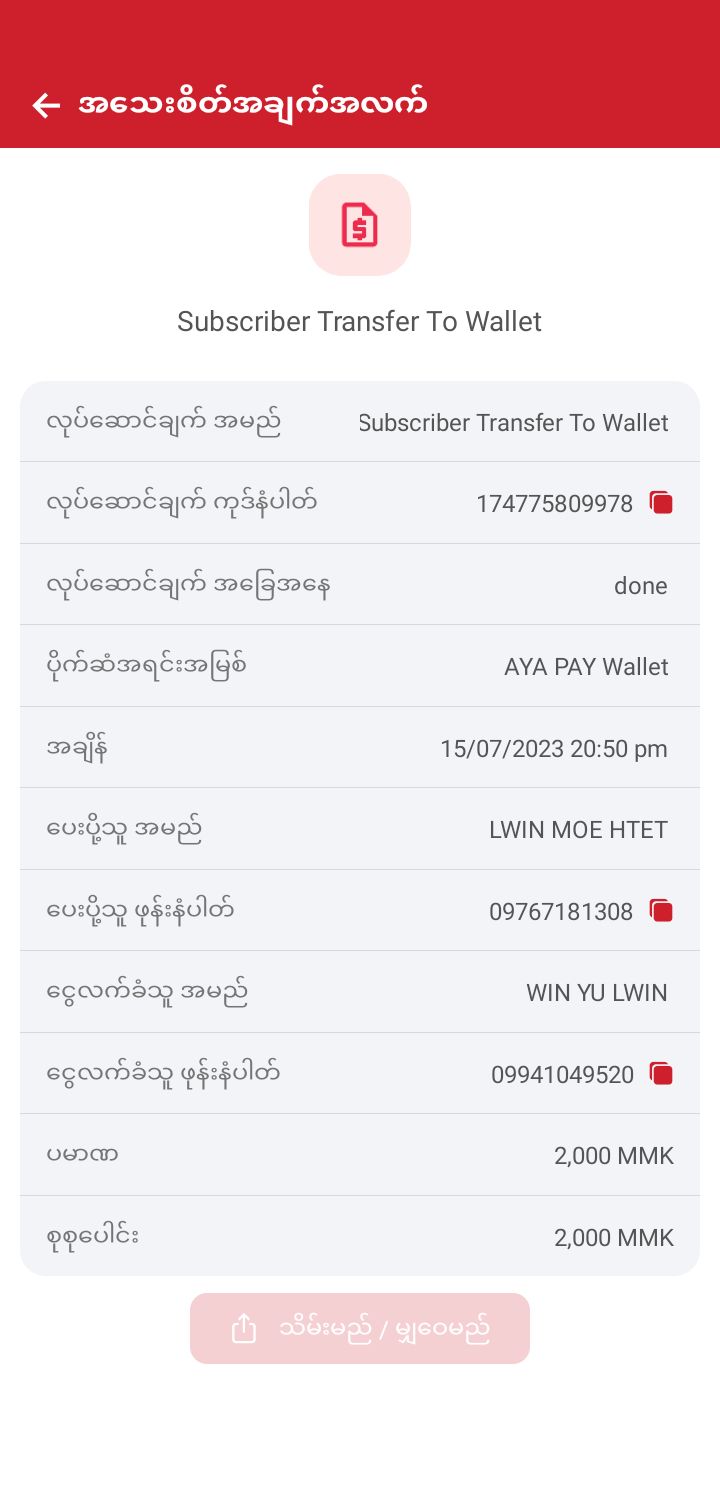Copy receiver phone number 09941049520

point(661,1074)
